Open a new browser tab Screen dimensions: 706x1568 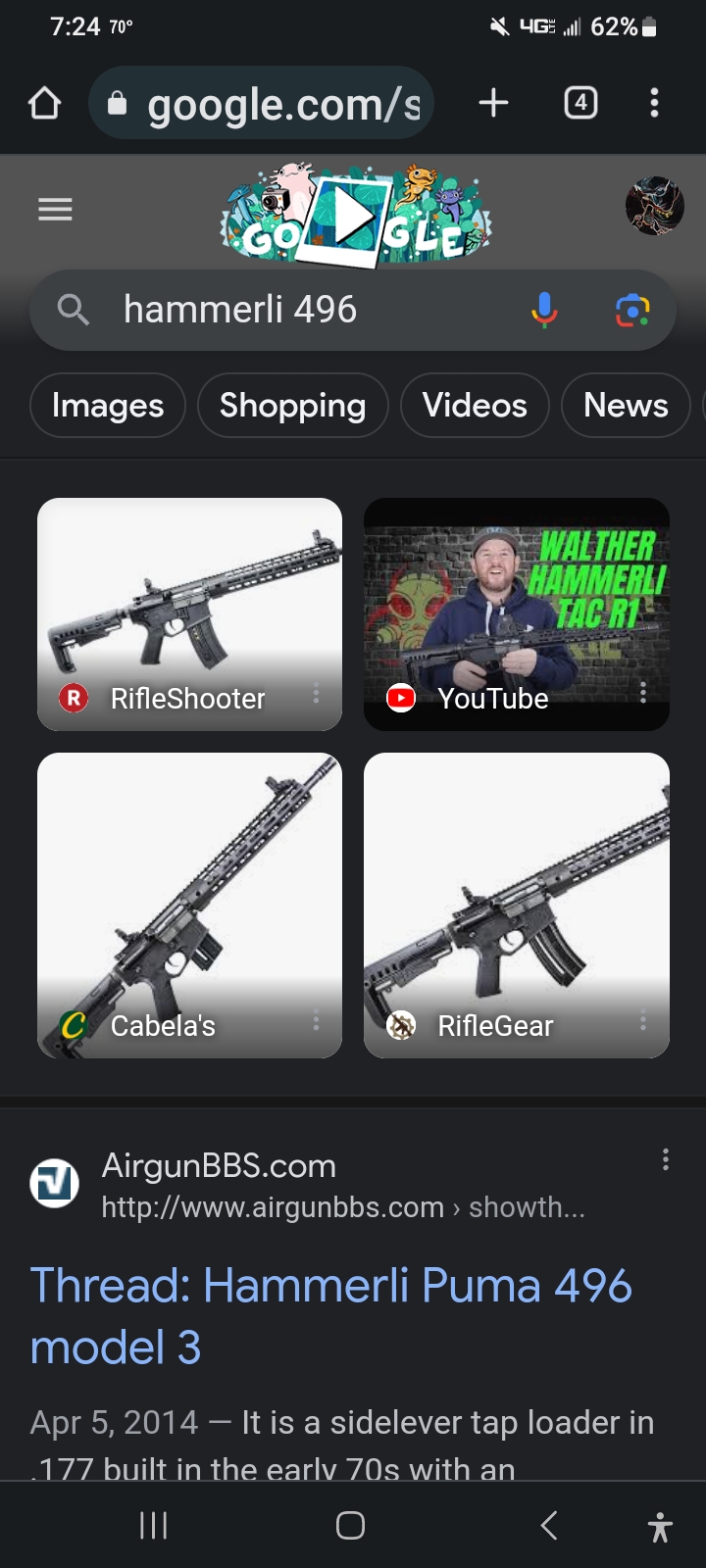493,103
